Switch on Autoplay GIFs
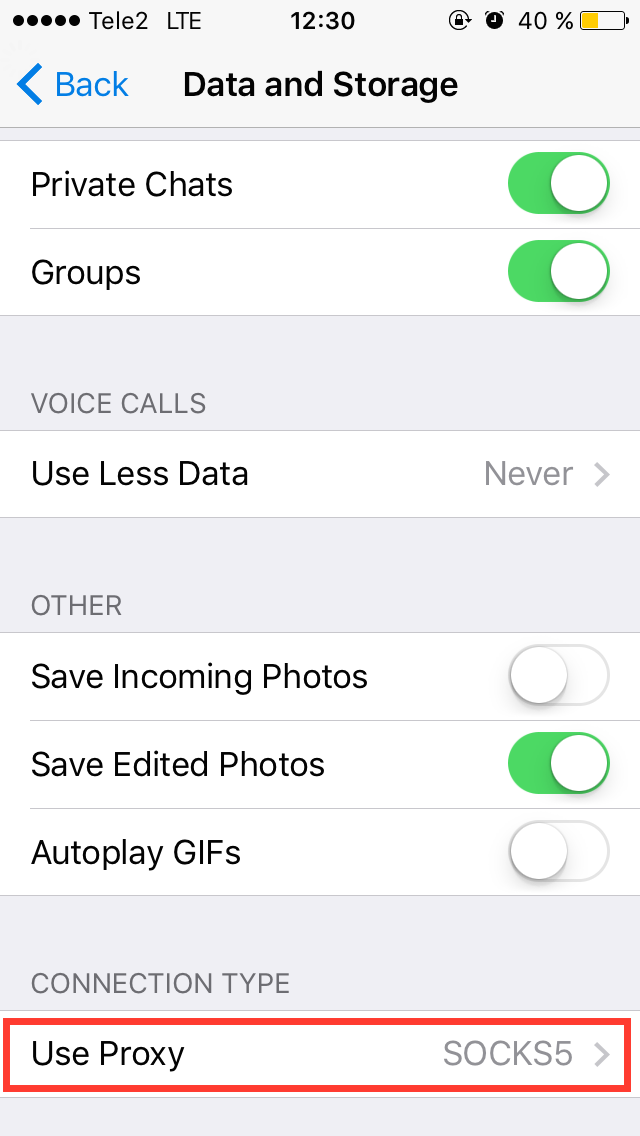Viewport: 640px width, 1136px height. pos(558,853)
